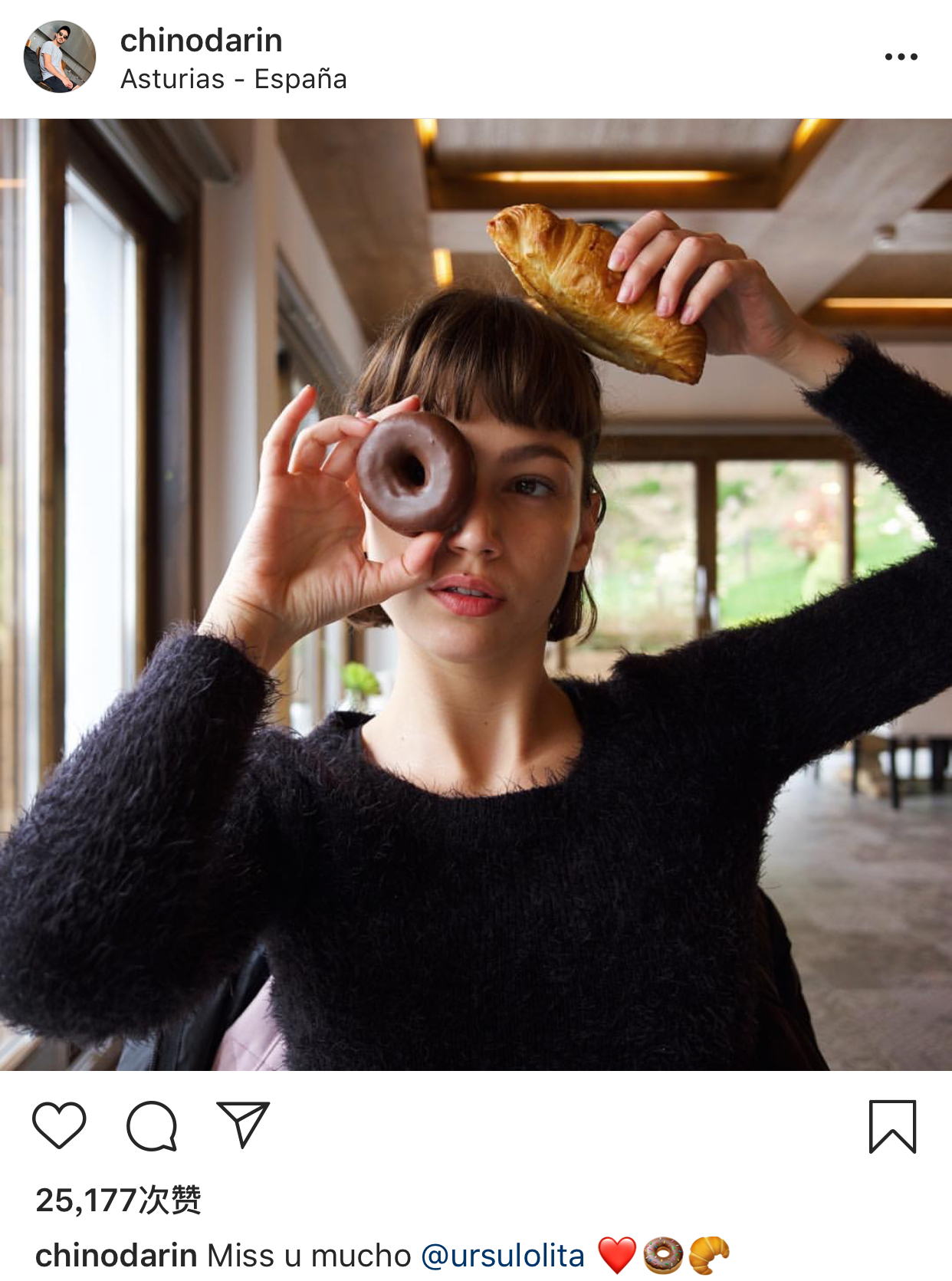This screenshot has height=1281, width=952.
Task: Open the Asturias - España location
Action: pyautogui.click(x=233, y=79)
